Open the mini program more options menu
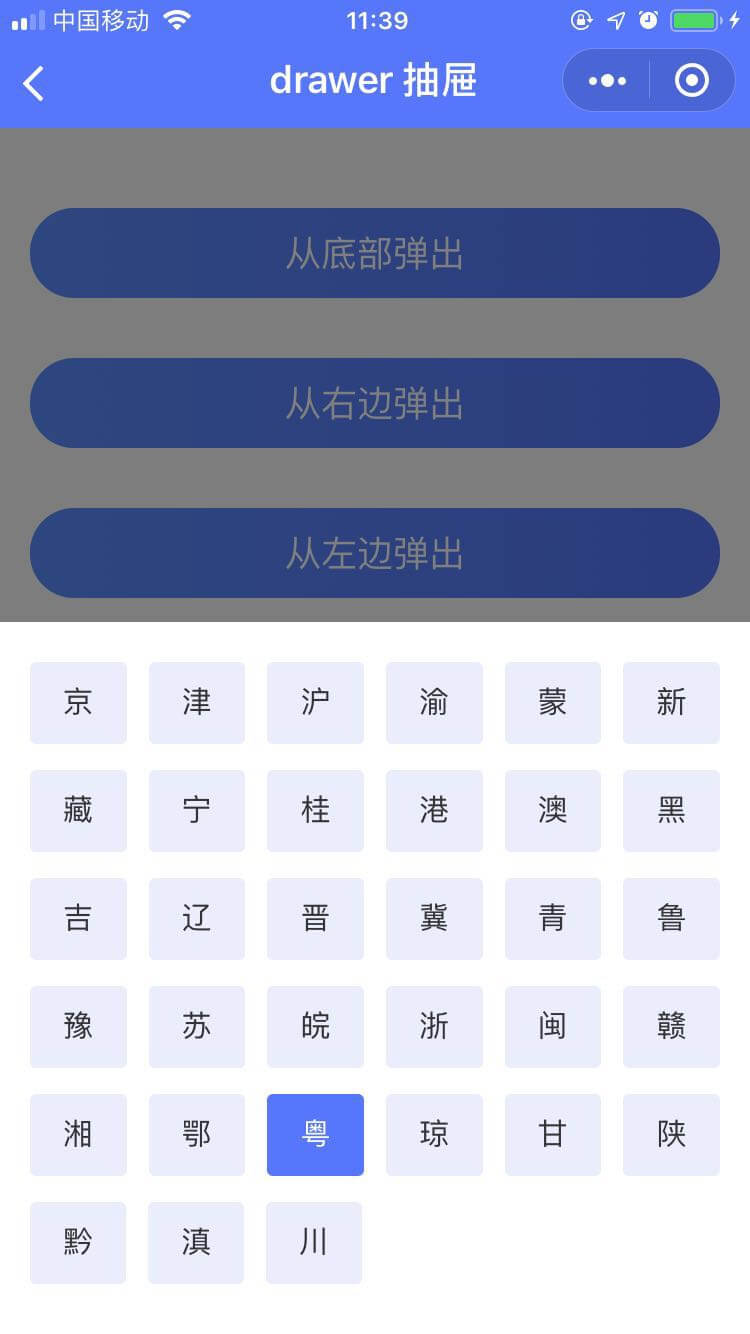 coord(607,81)
